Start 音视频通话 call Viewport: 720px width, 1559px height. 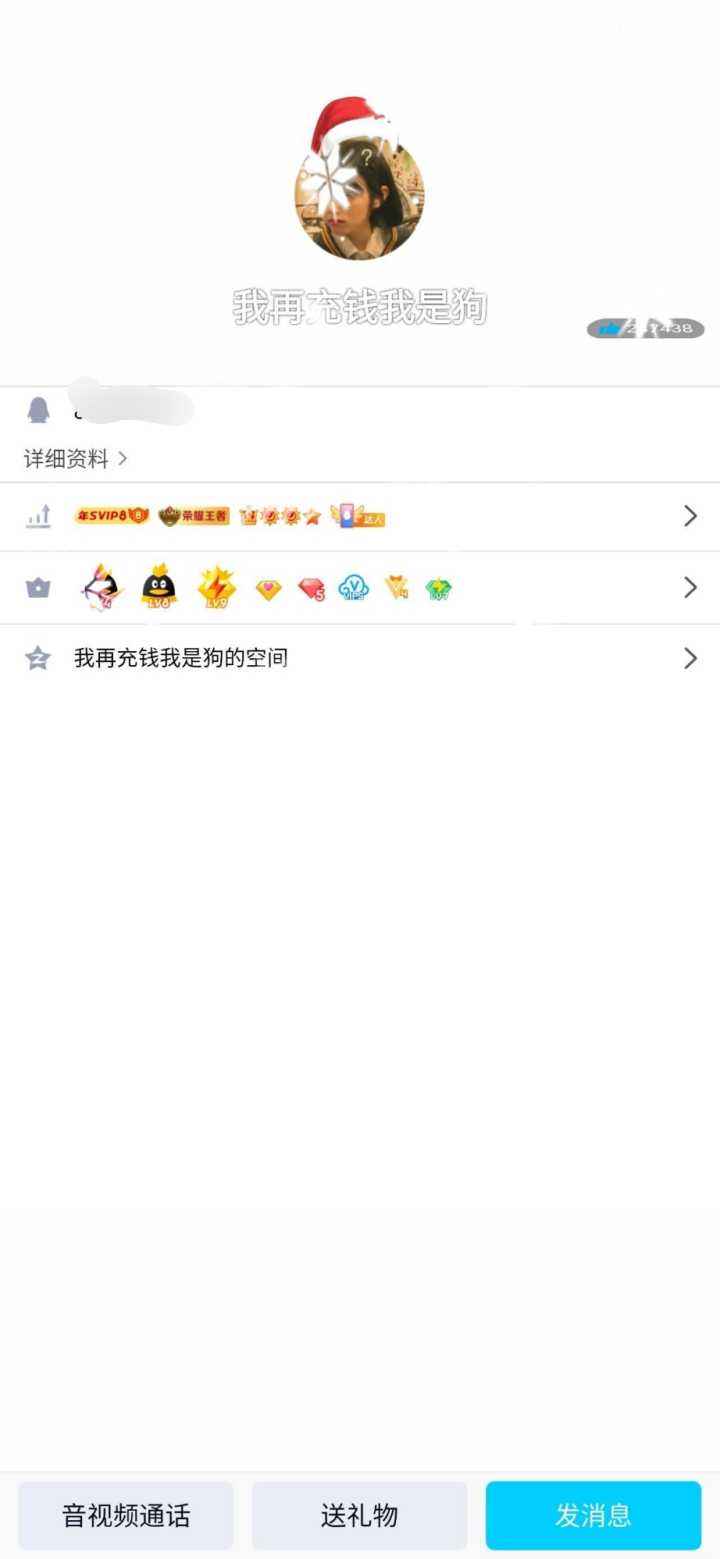coord(126,1515)
